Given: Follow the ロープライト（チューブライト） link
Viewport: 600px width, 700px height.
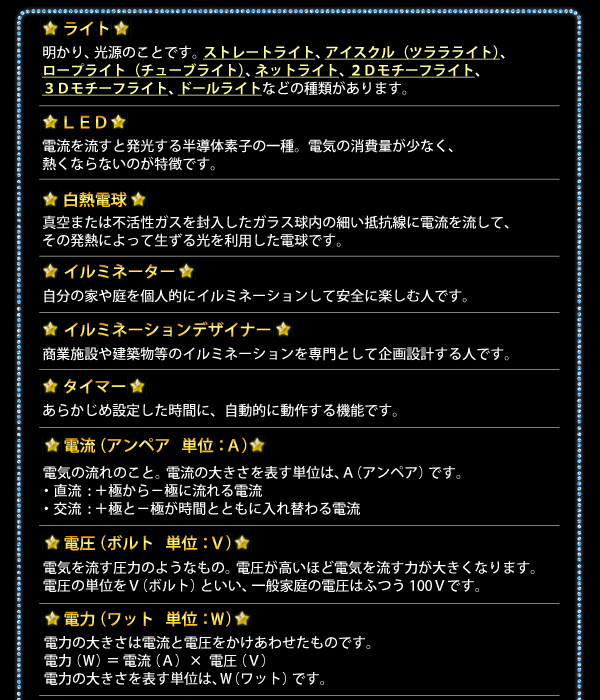Looking at the screenshot, I should coord(144,70).
